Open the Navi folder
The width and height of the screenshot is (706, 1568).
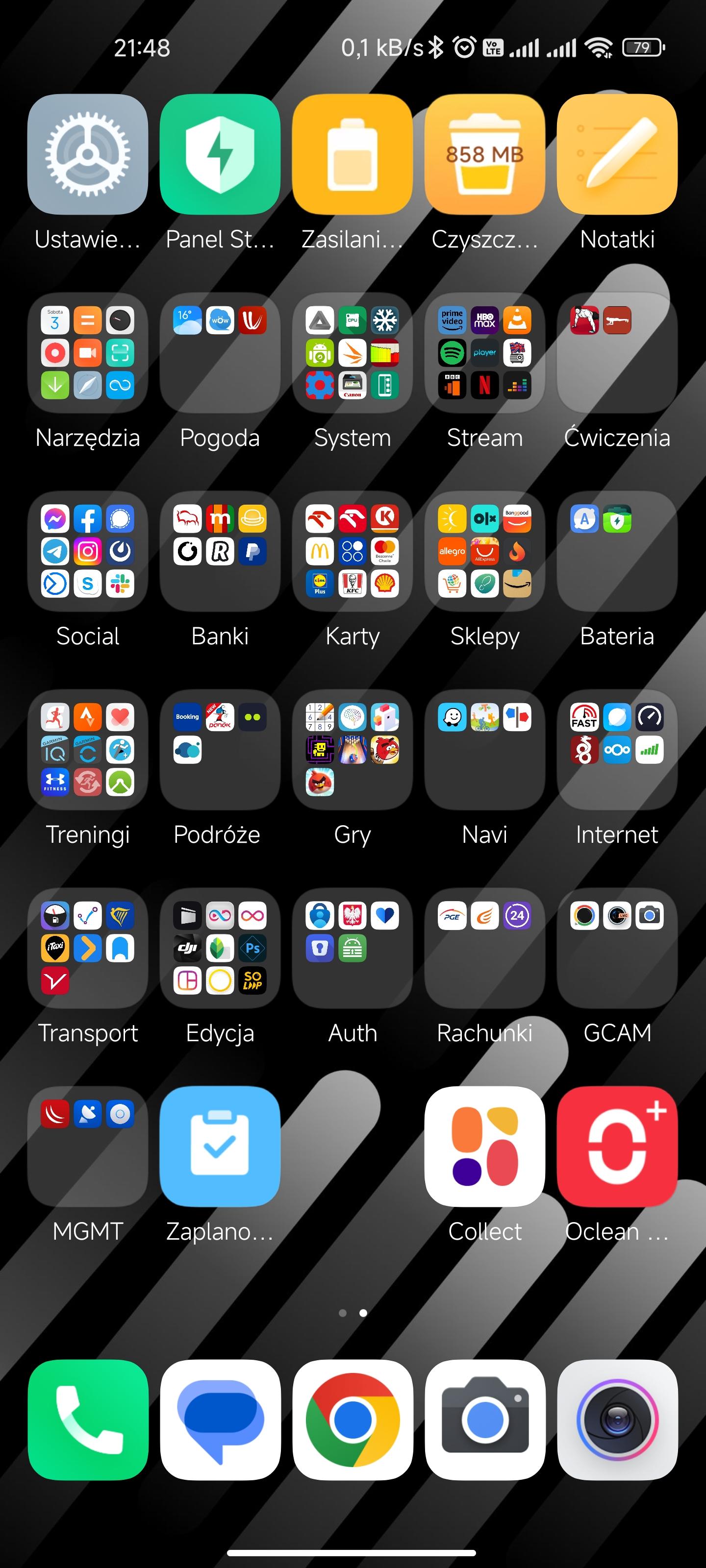[484, 750]
